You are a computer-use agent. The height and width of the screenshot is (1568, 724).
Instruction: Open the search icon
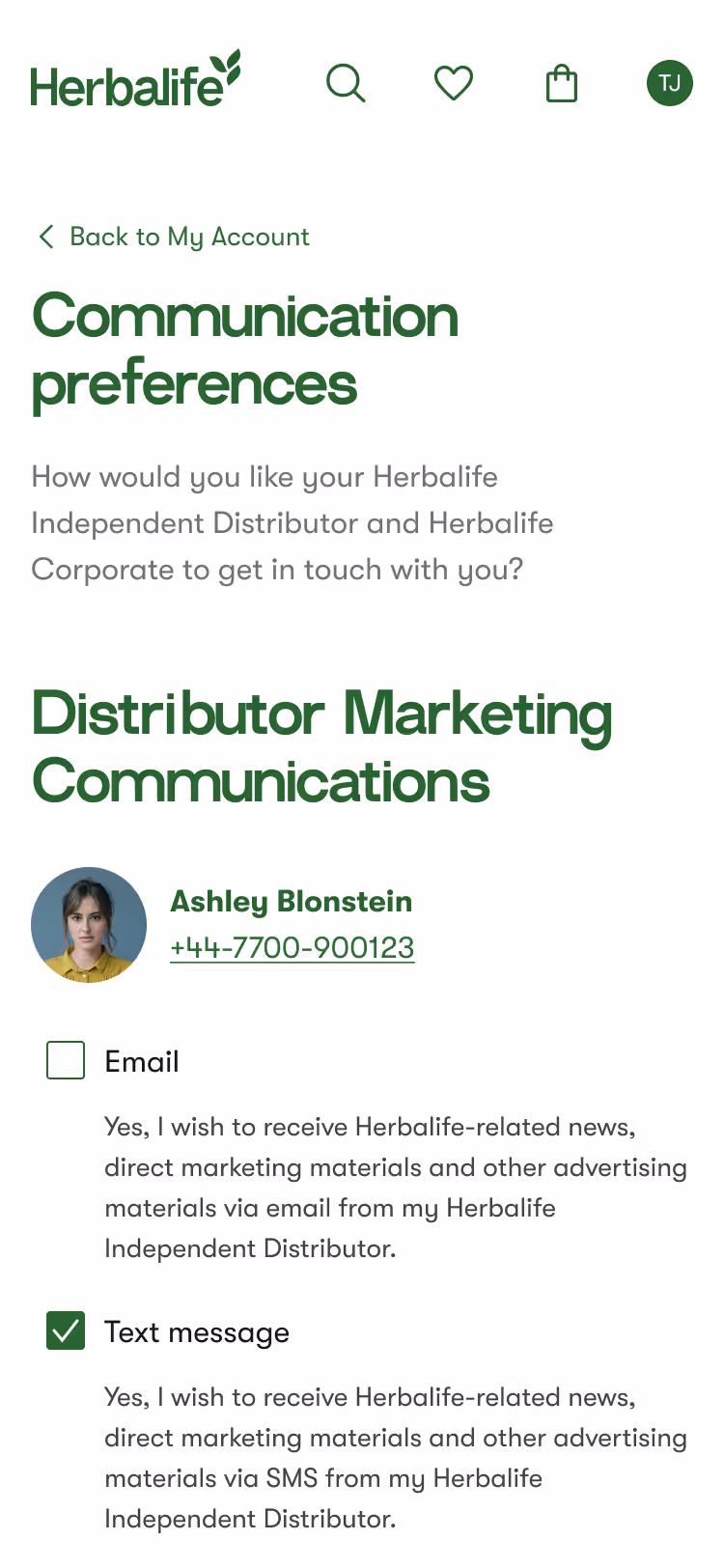347,83
